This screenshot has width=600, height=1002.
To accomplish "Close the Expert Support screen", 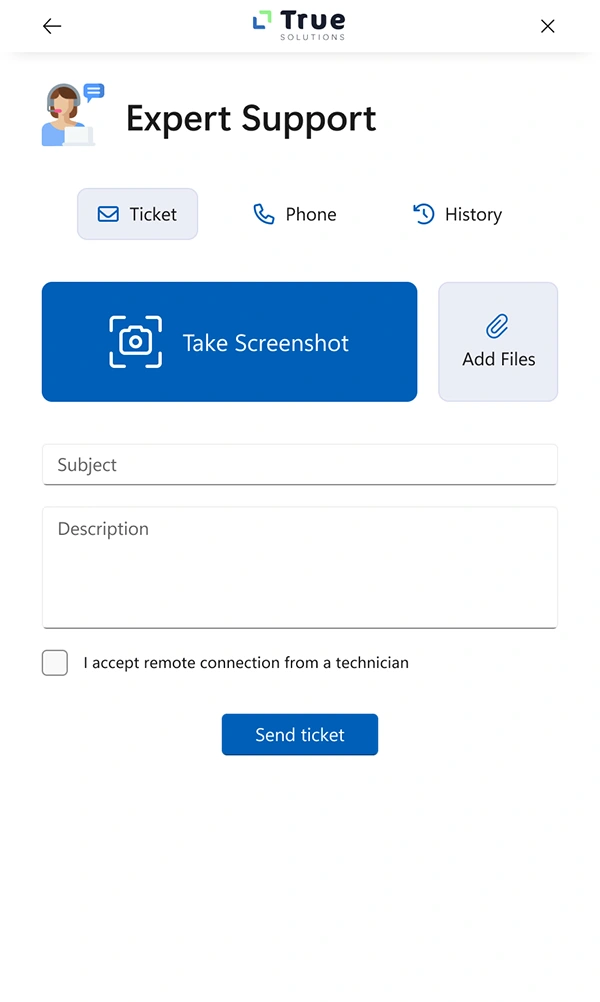I will [x=547, y=26].
